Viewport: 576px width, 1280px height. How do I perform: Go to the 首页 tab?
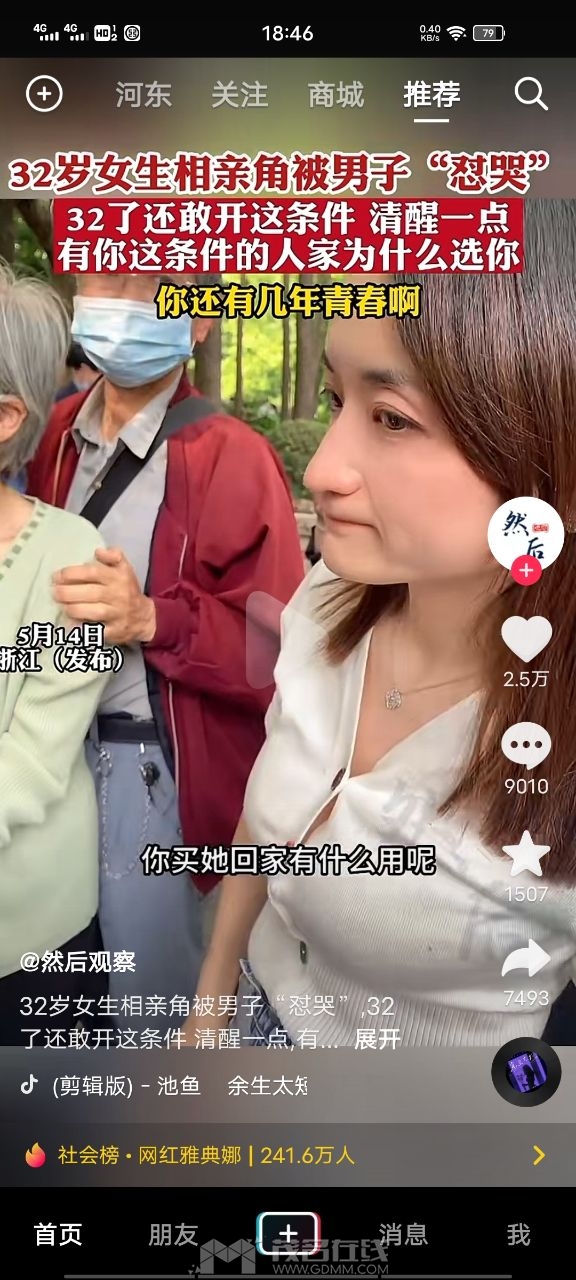tap(58, 1235)
